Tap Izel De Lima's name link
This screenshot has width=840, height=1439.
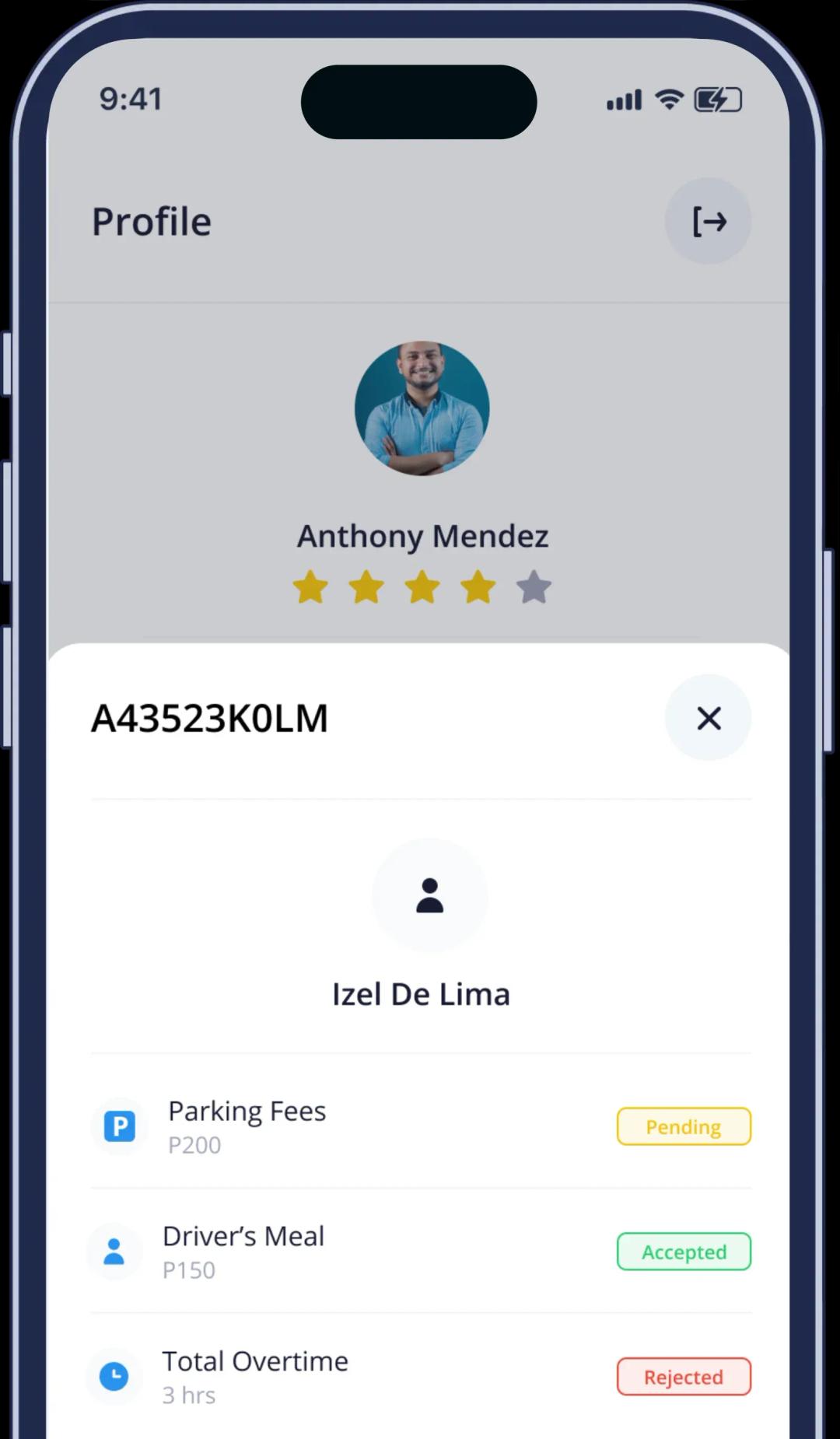[421, 993]
